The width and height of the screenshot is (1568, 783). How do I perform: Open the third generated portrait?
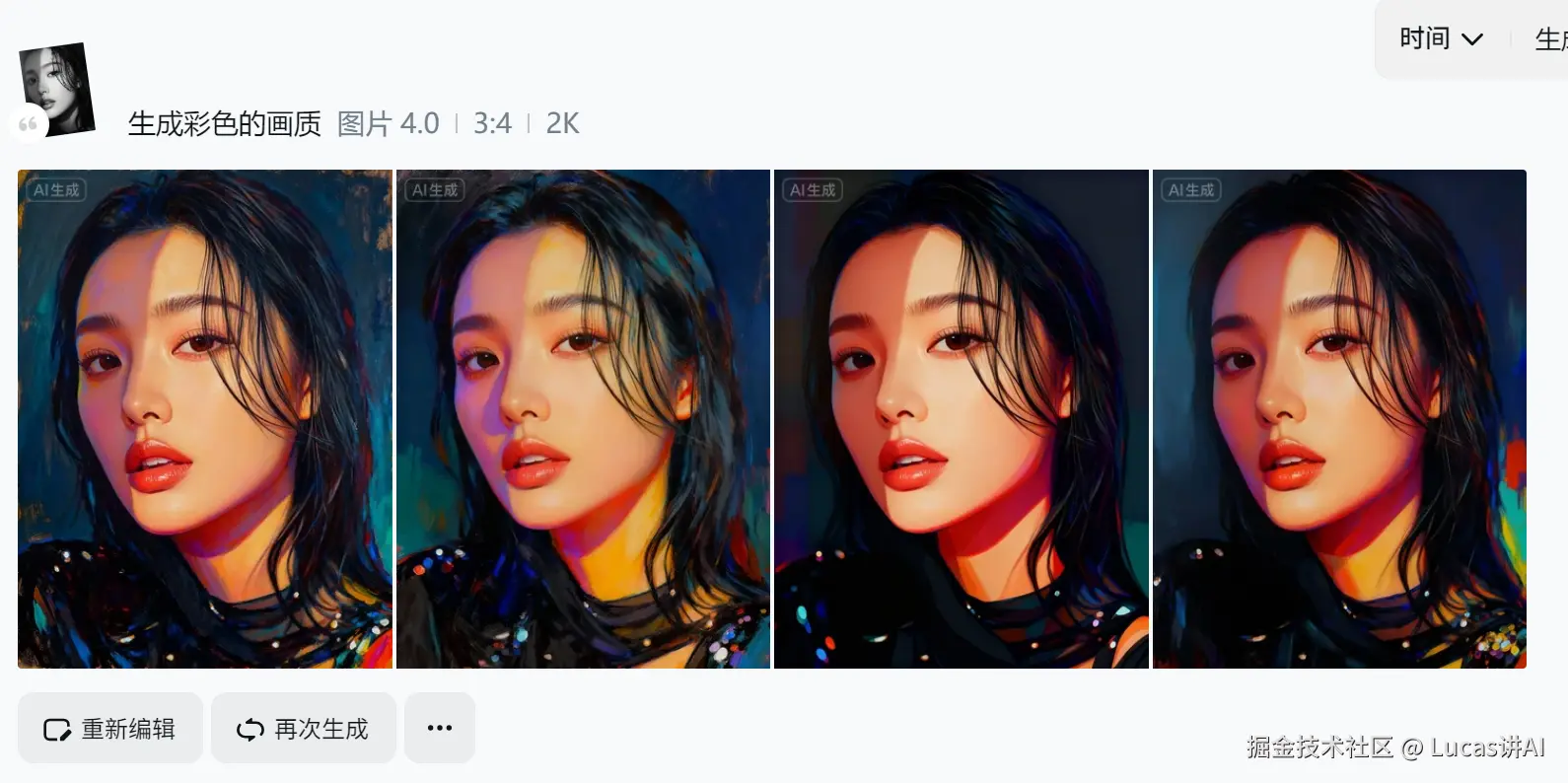[961, 419]
